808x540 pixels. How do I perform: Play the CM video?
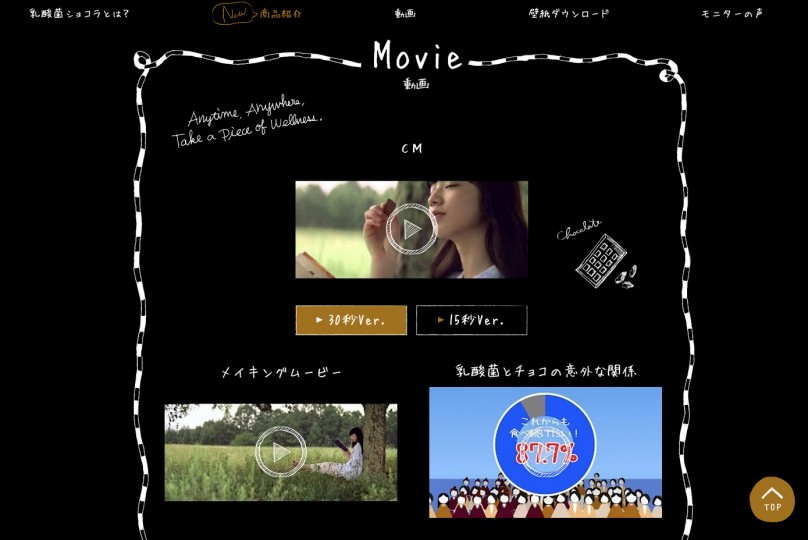click(411, 229)
